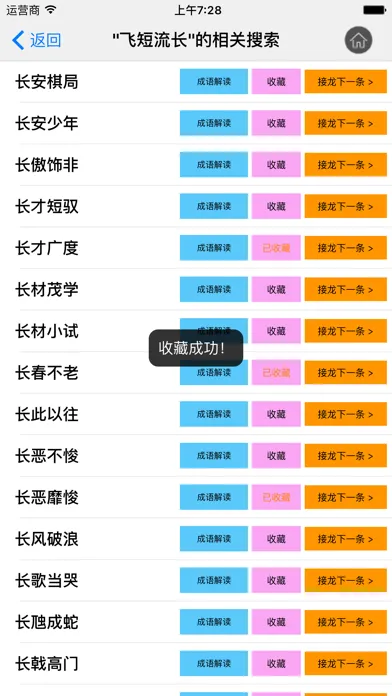Tap 接龙下一条 for 长材茂学
The image size is (392, 696).
click(345, 289)
